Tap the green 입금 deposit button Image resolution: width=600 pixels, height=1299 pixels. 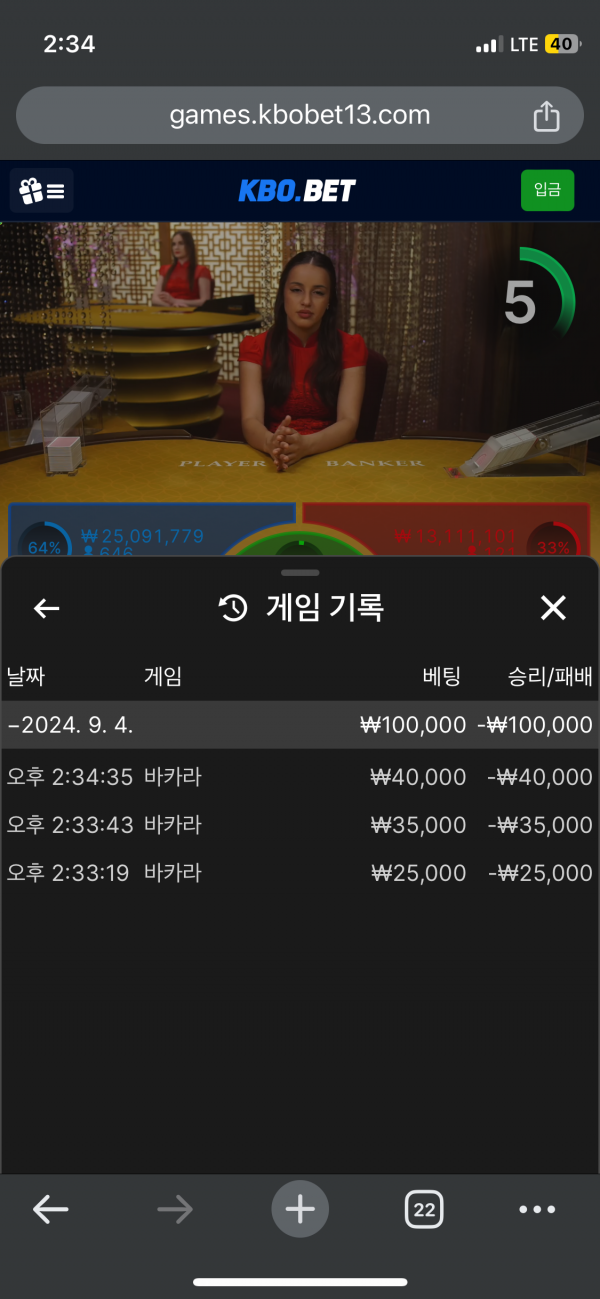click(547, 190)
